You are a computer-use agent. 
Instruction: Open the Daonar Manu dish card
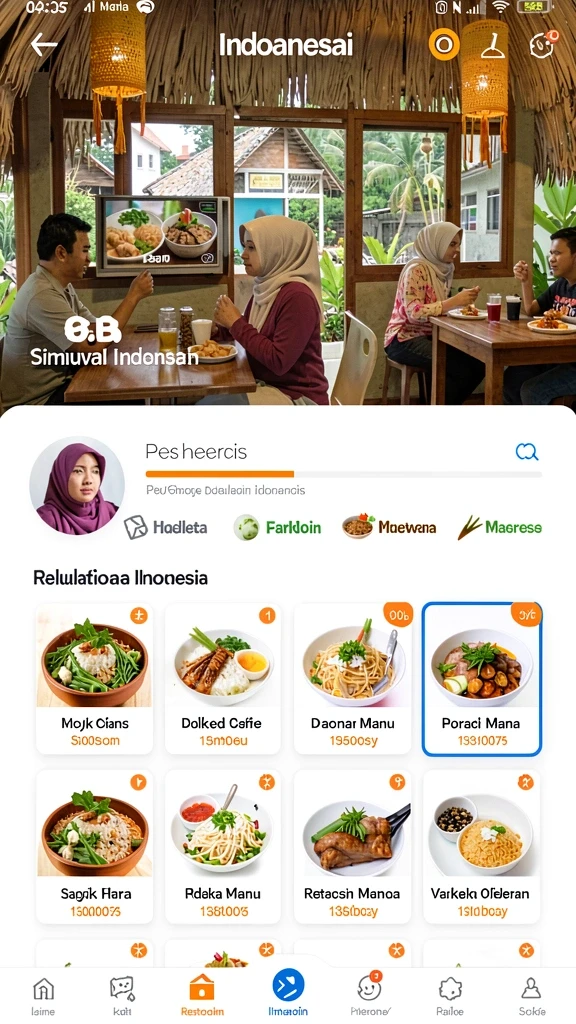[x=353, y=679]
